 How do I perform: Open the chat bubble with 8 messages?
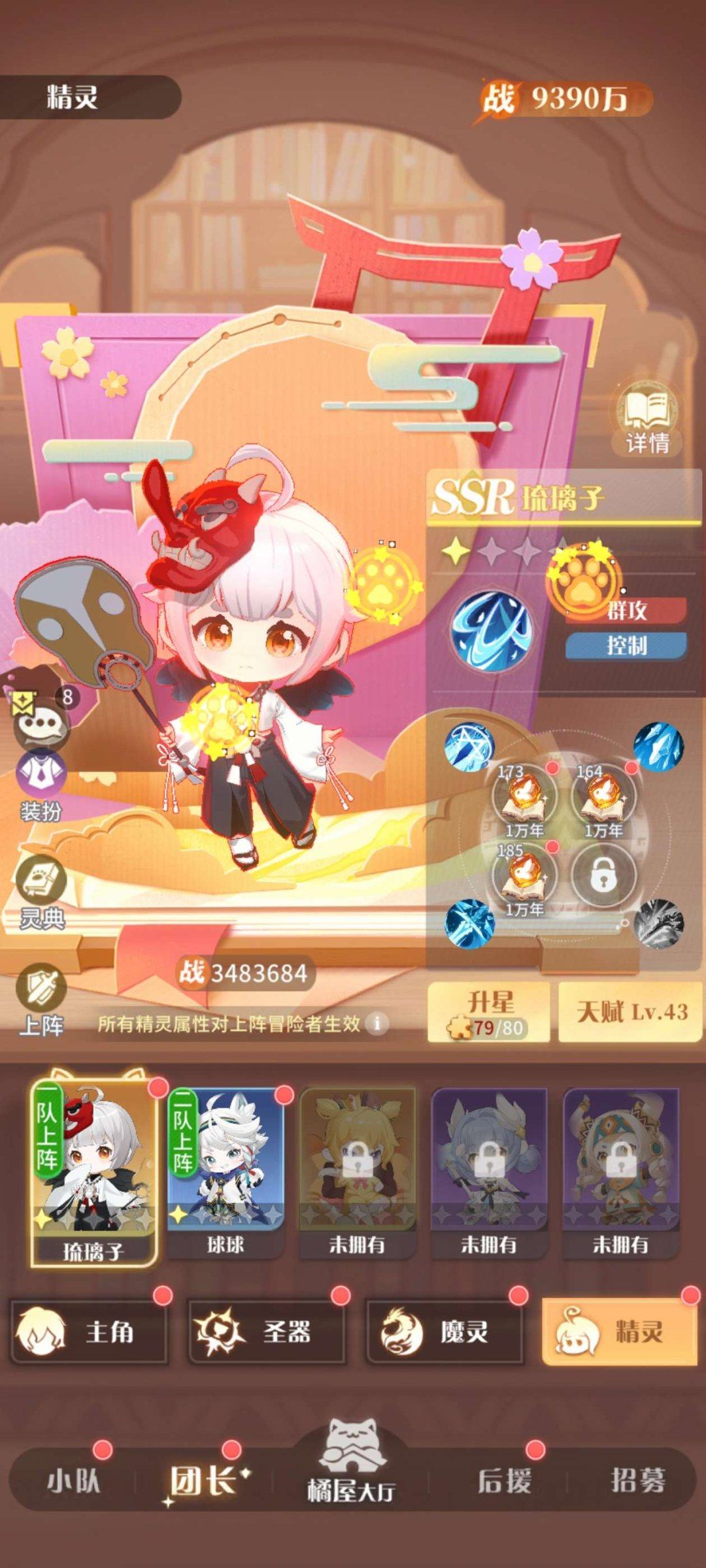[x=41, y=723]
